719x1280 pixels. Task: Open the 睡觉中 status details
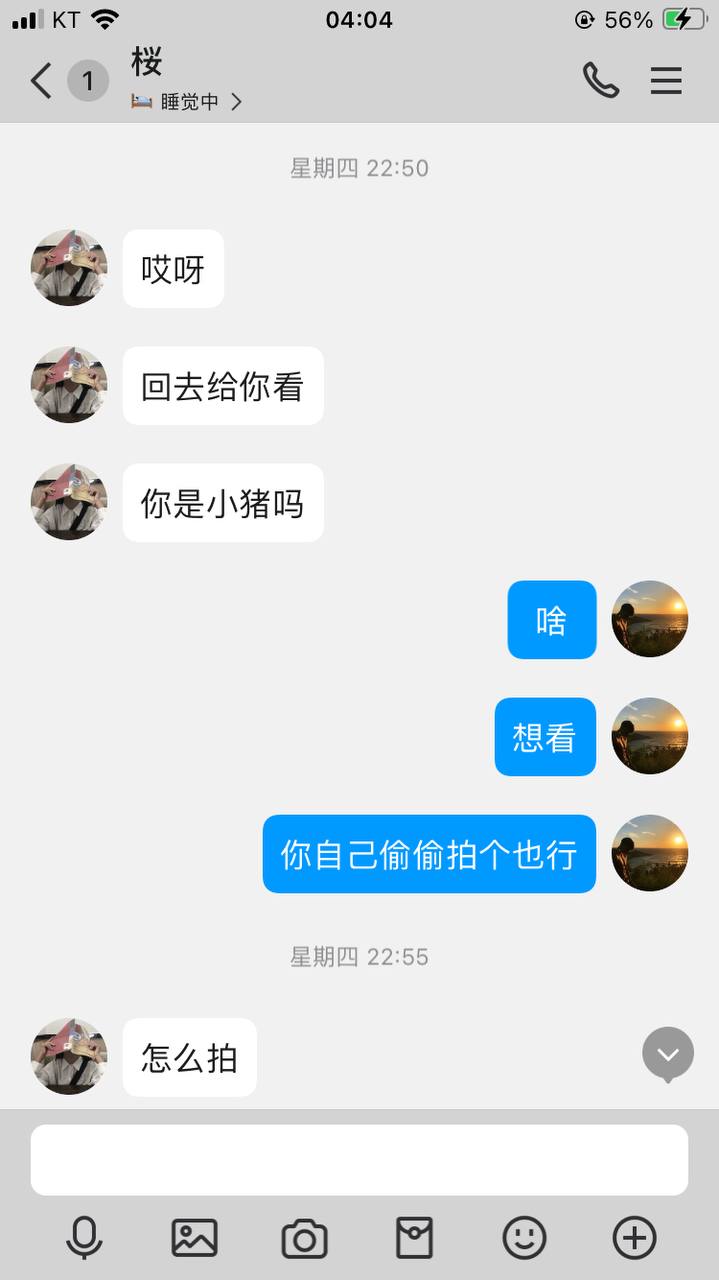[x=187, y=102]
